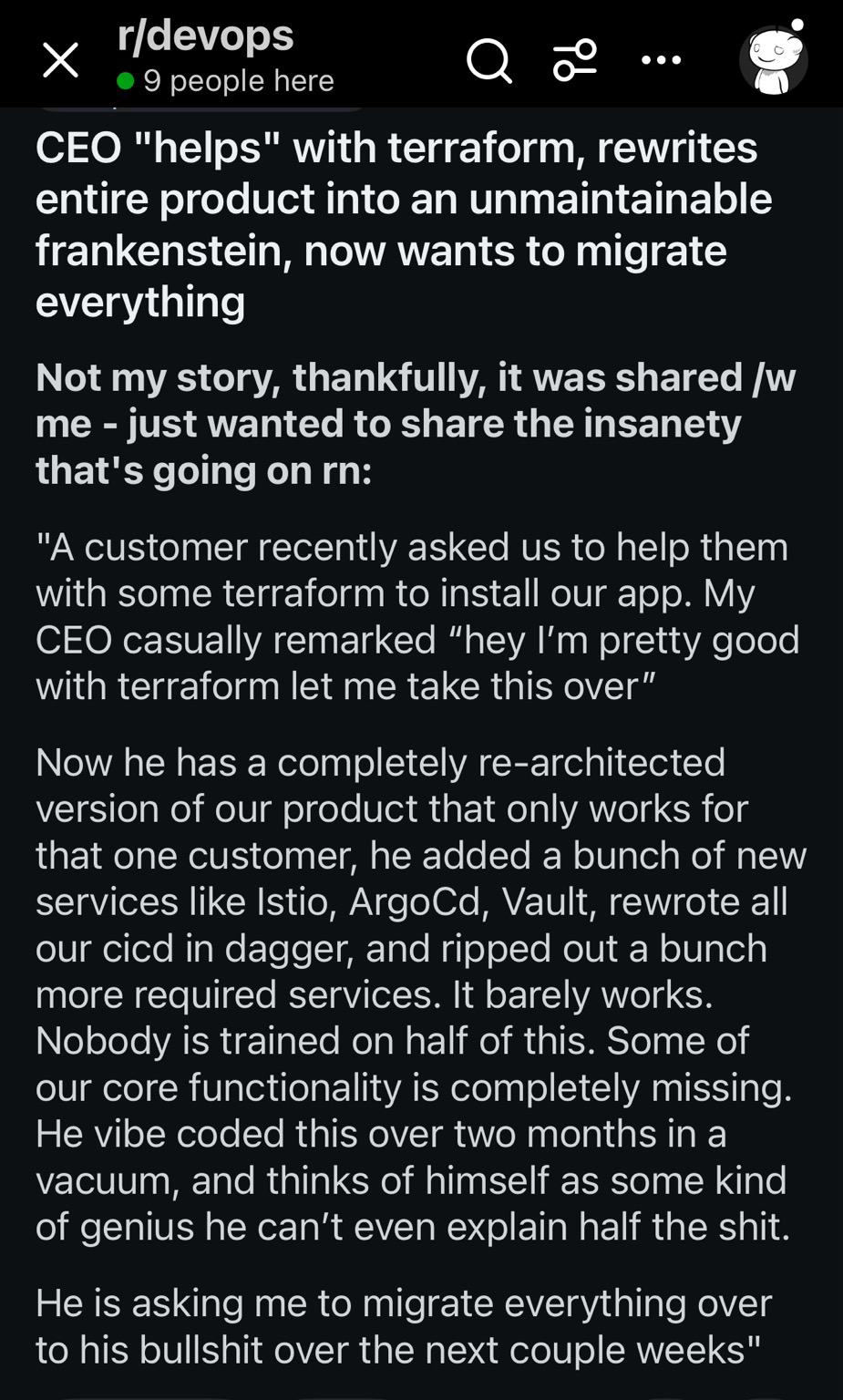Open search in r/devops
The width and height of the screenshot is (843, 1400).
pyautogui.click(x=489, y=61)
